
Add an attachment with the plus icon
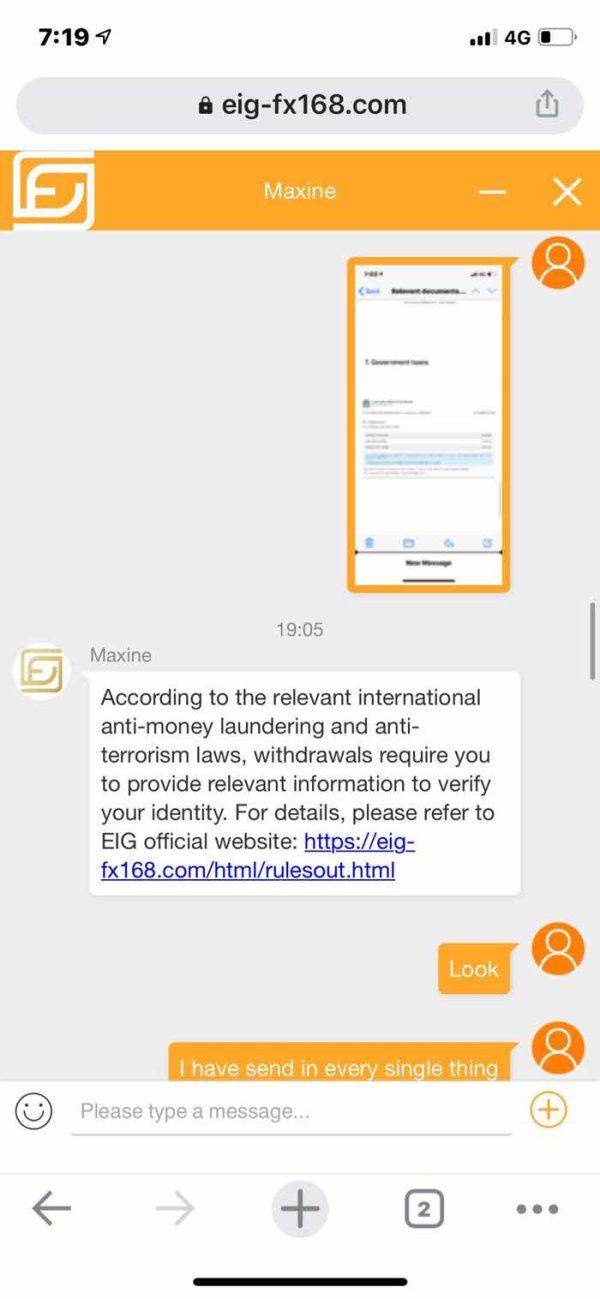pyautogui.click(x=548, y=1110)
